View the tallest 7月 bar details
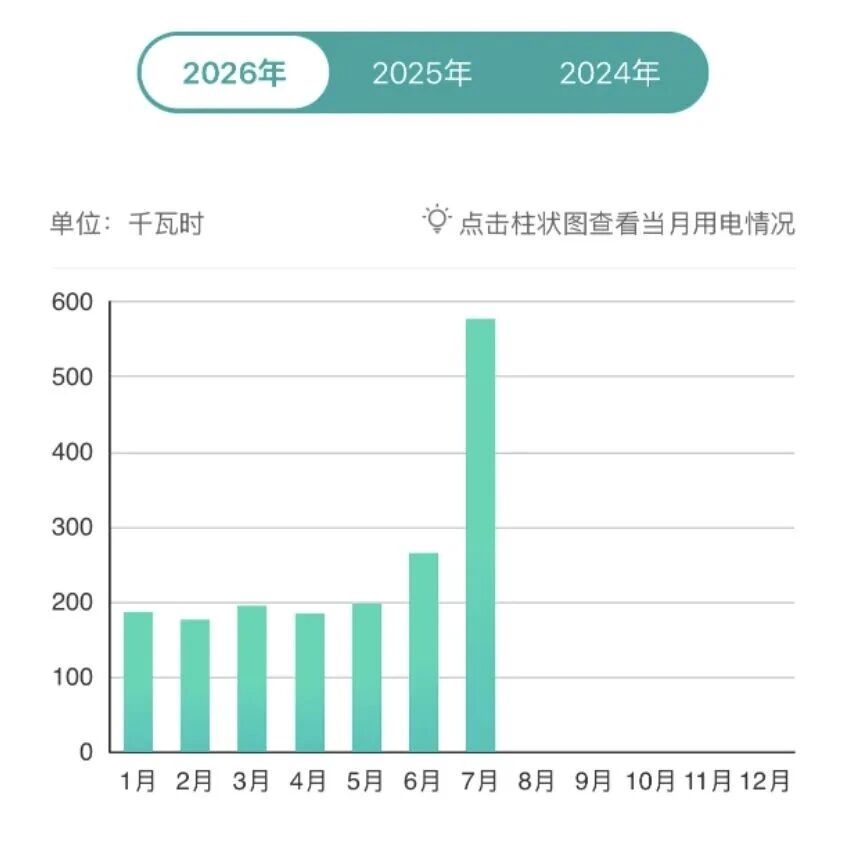This screenshot has width=848, height=848. click(480, 535)
